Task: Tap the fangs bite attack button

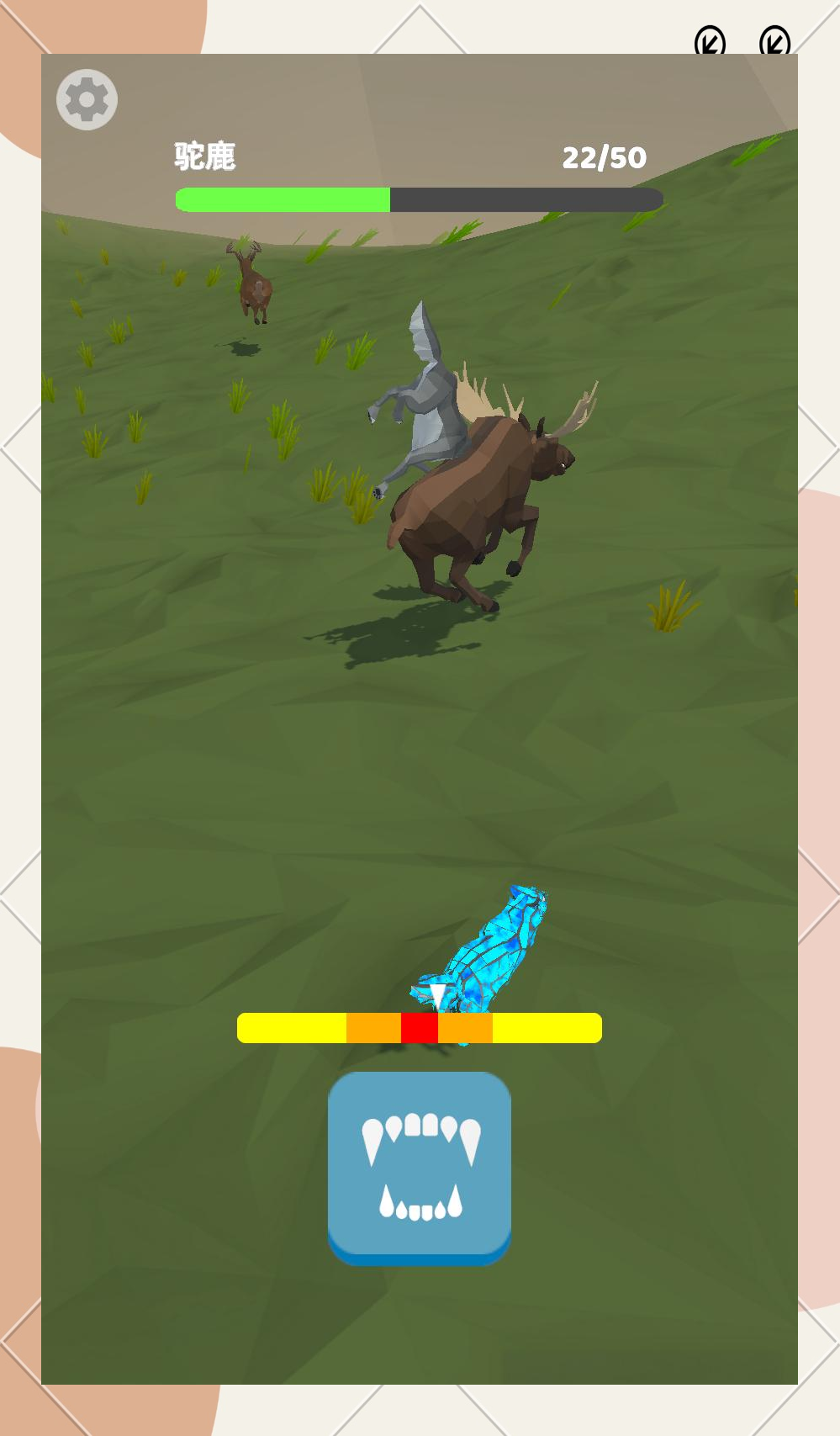Action: [420, 1166]
